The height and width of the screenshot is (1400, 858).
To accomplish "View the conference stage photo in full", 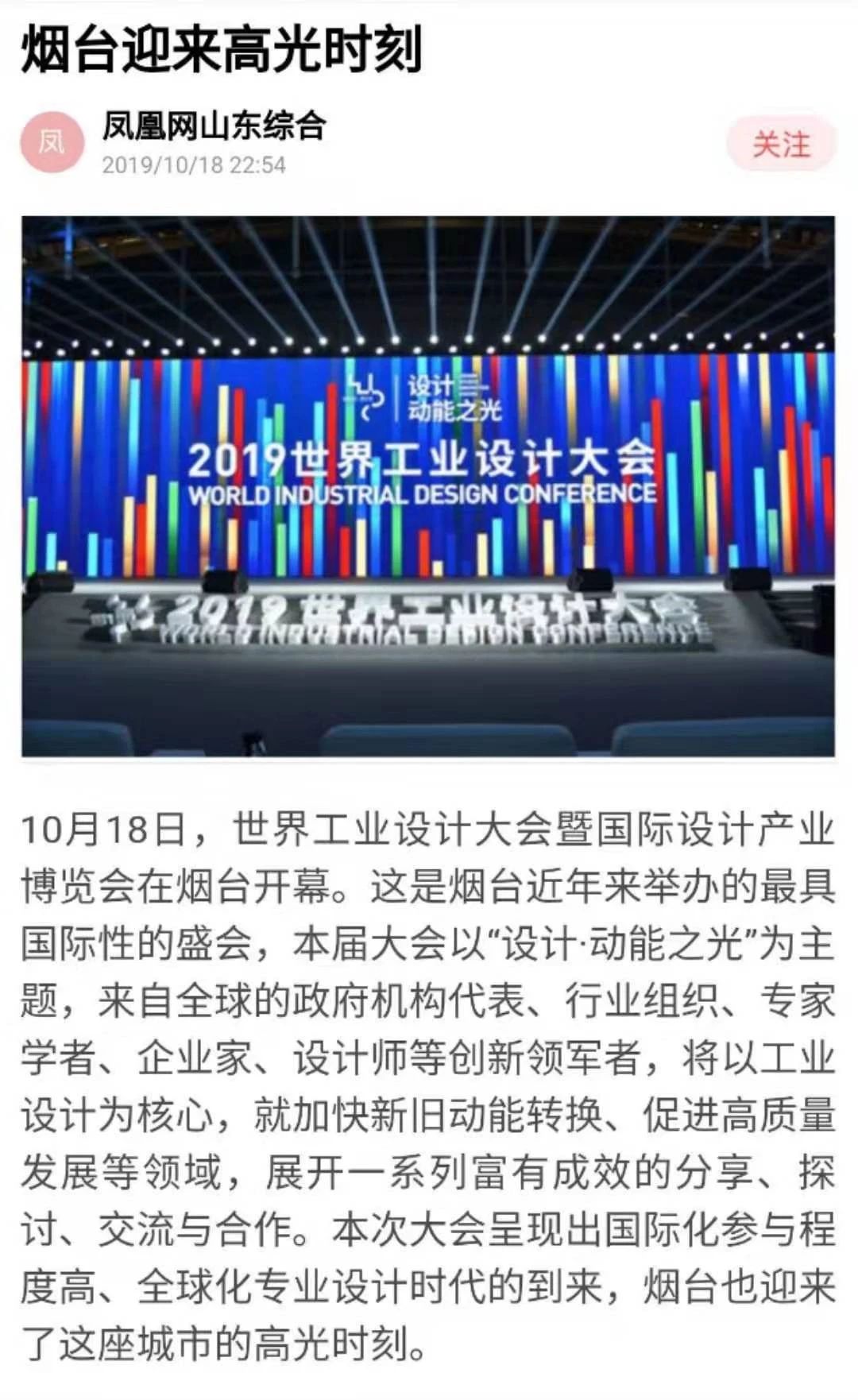I will tap(428, 486).
